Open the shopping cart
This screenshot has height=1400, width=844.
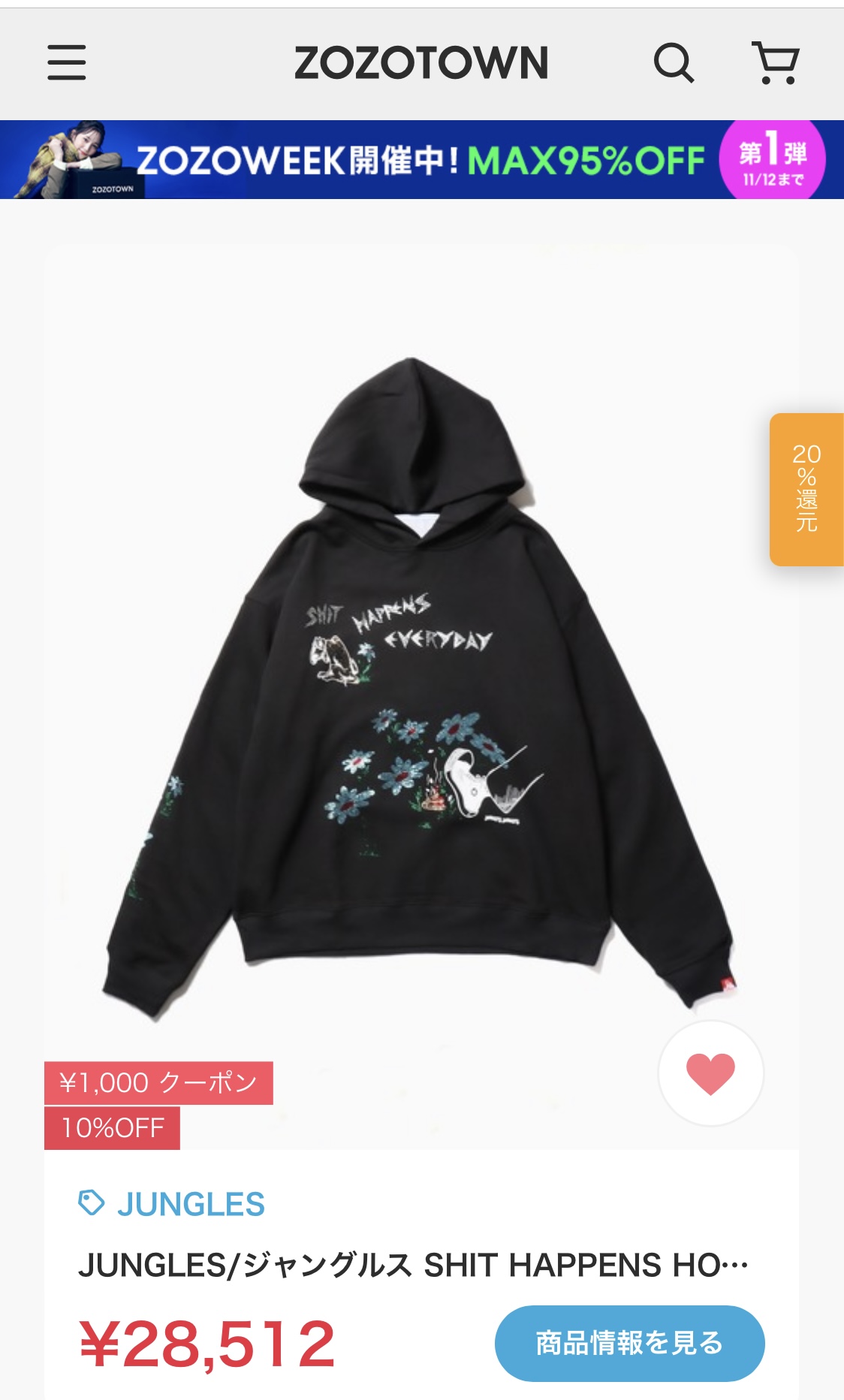click(x=776, y=62)
